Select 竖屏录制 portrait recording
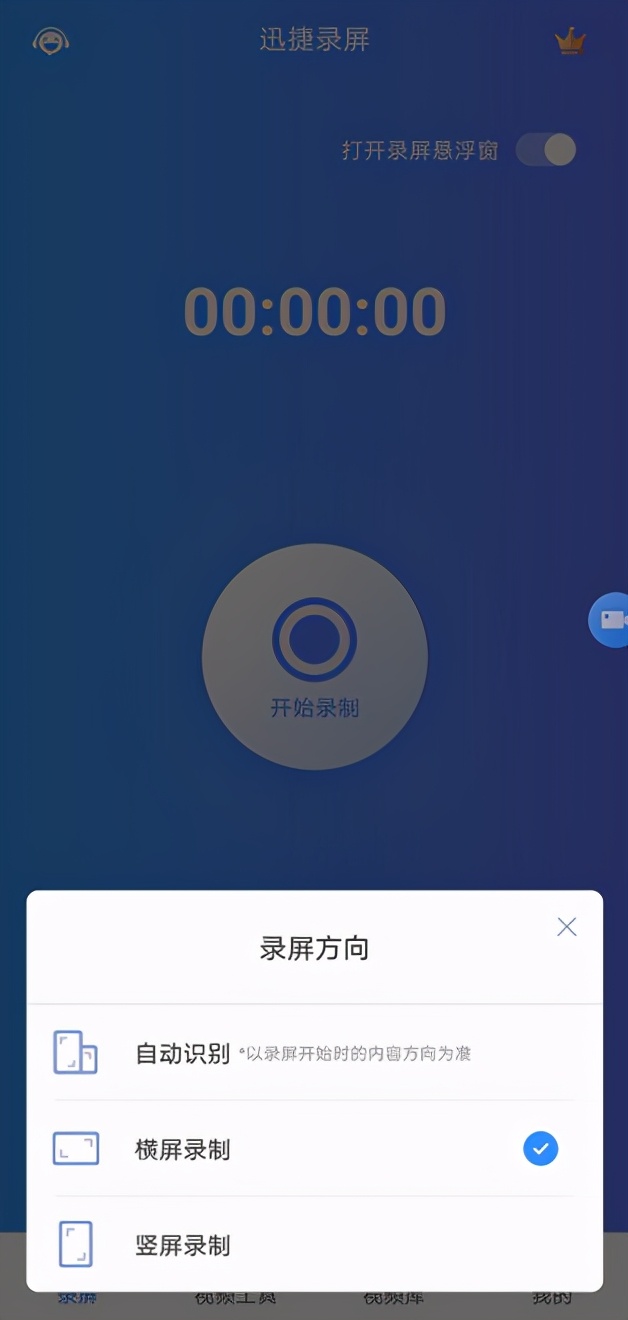 (x=183, y=1245)
